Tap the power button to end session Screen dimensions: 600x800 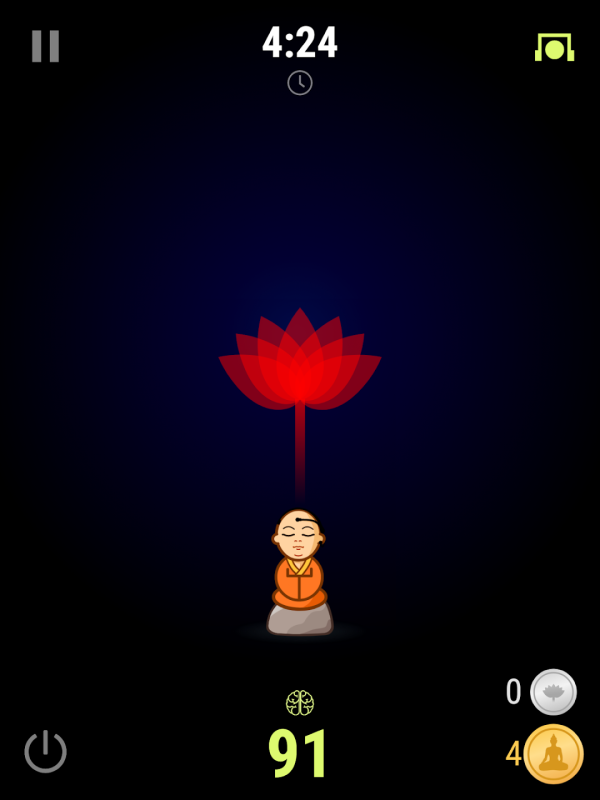pyautogui.click(x=46, y=751)
